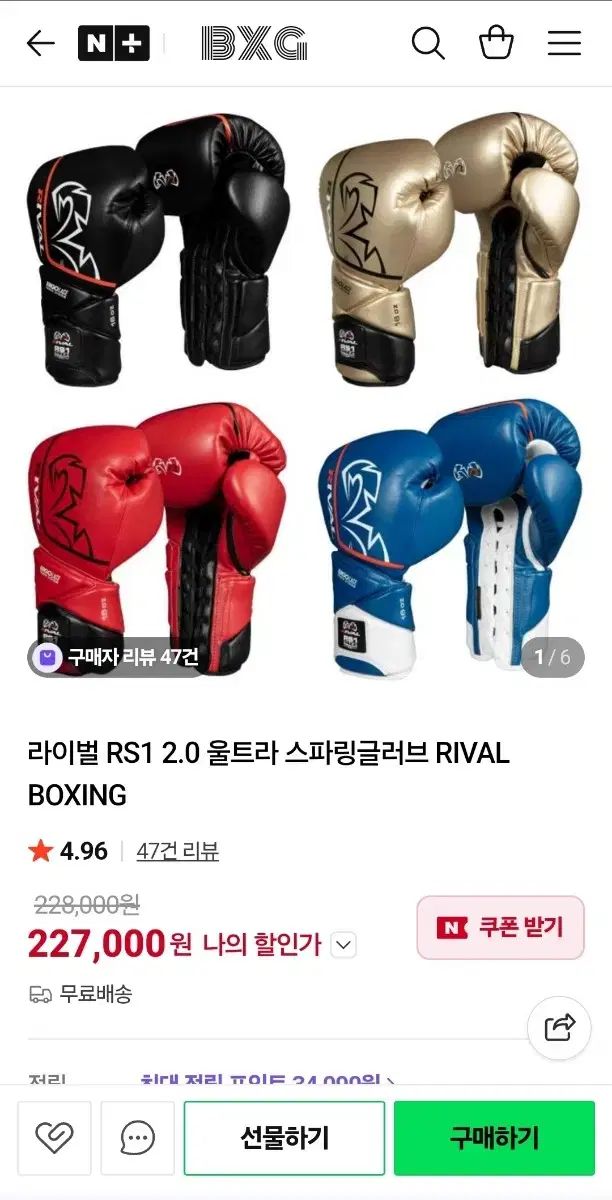Expand the 나의 할인가 dropdown

pyautogui.click(x=343, y=944)
